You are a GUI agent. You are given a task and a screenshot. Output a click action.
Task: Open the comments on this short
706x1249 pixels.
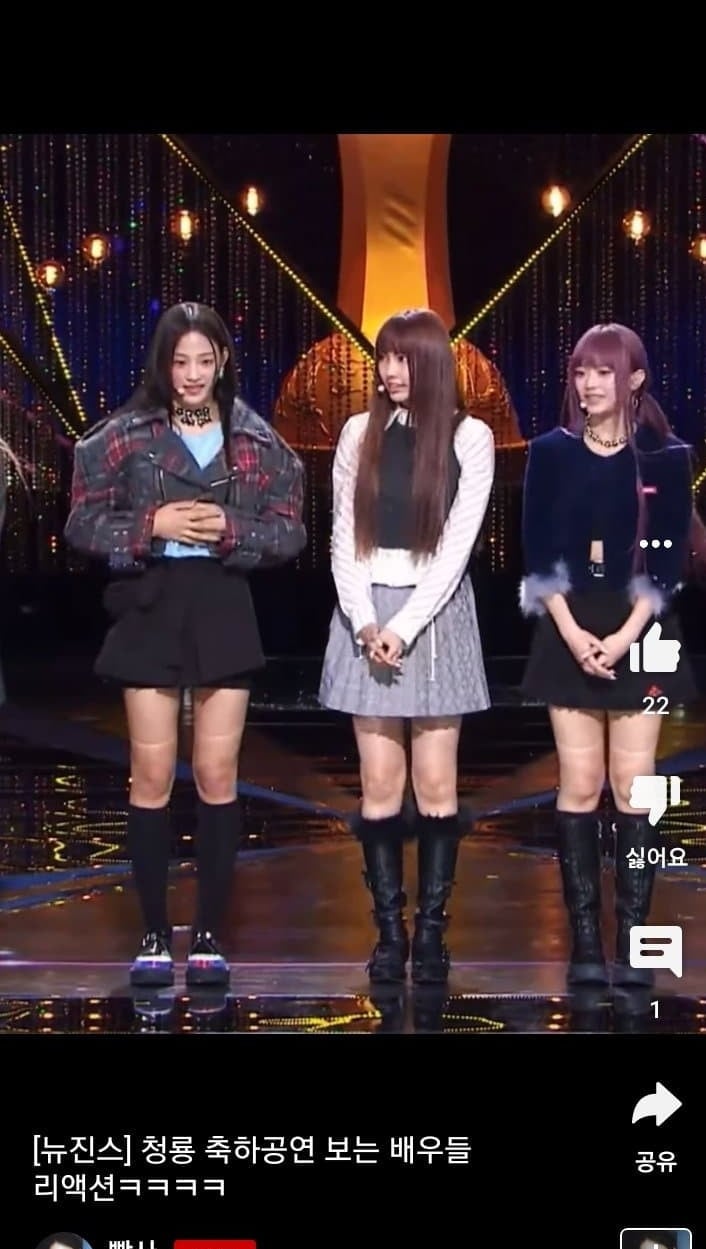(x=655, y=951)
